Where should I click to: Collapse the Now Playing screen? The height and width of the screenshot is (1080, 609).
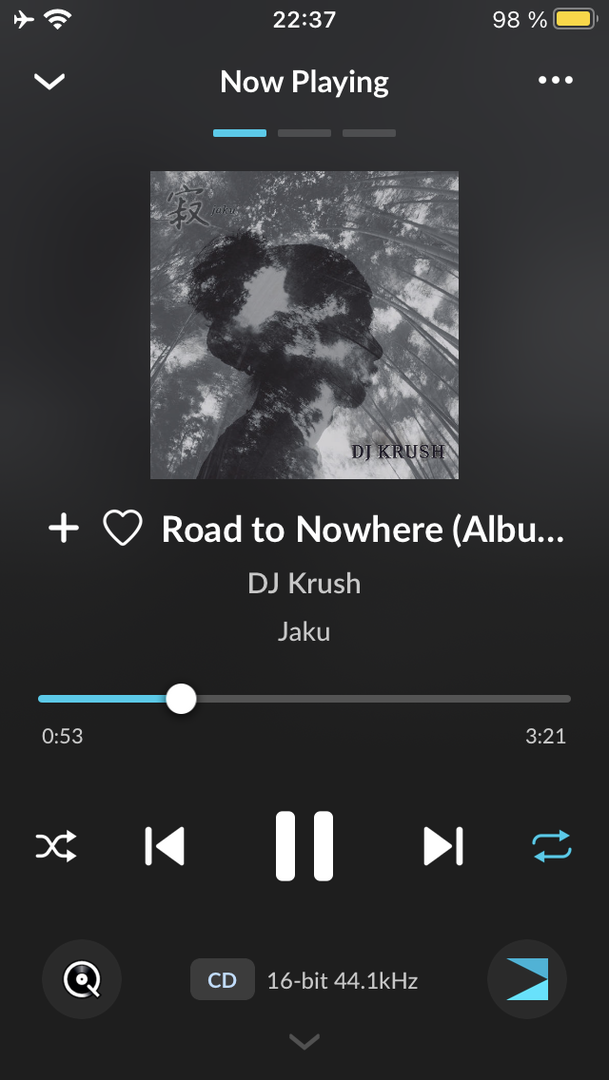coord(49,82)
